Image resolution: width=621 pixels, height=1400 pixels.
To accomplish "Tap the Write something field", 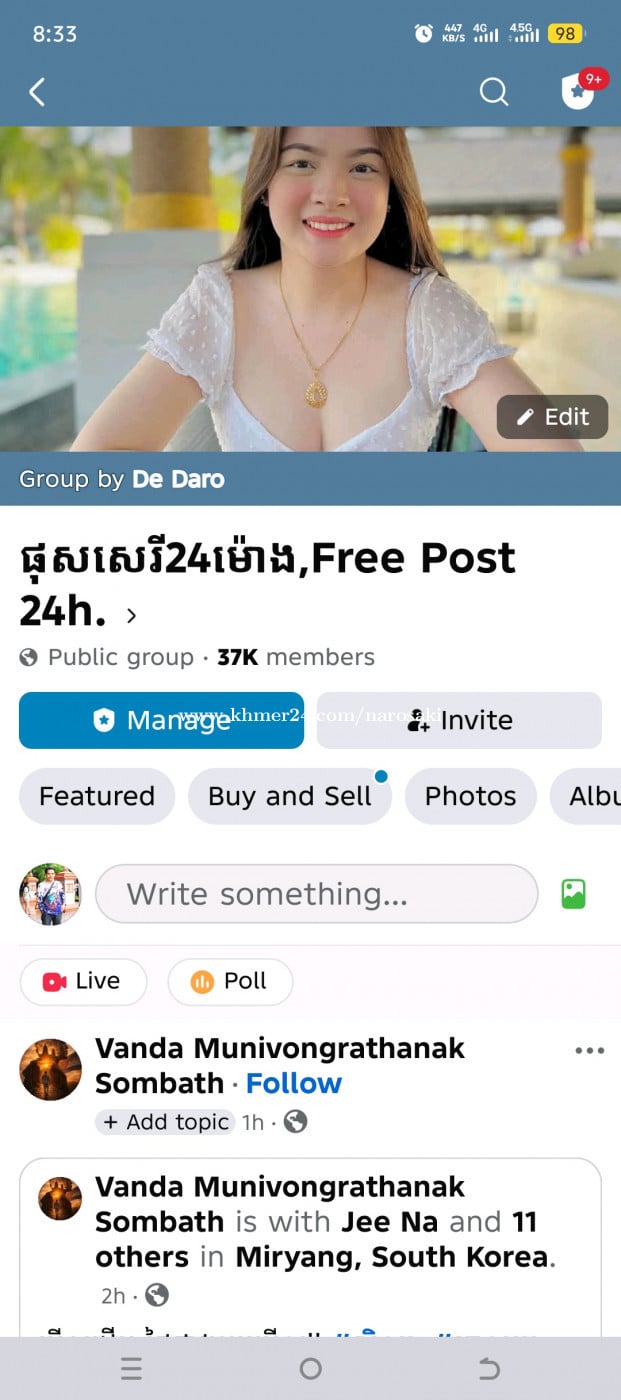I will click(x=316, y=893).
